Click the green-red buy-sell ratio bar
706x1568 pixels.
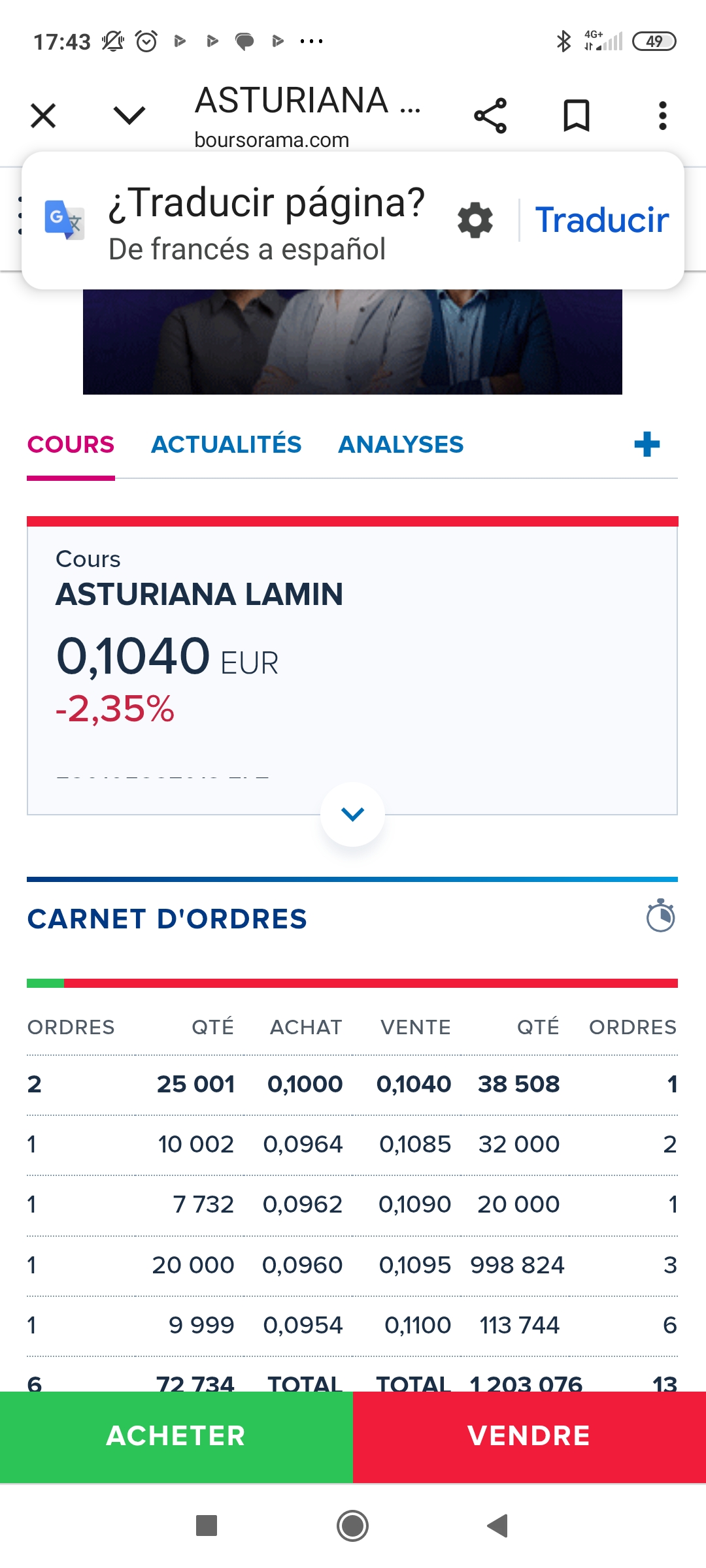coord(353,981)
